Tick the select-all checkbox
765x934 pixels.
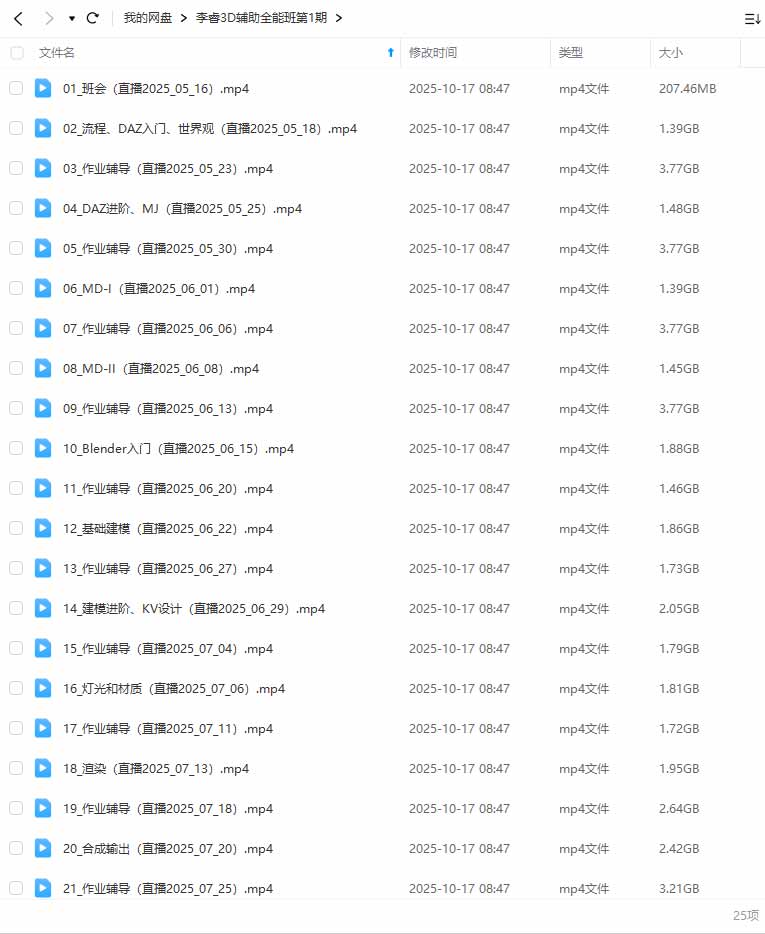[x=16, y=53]
